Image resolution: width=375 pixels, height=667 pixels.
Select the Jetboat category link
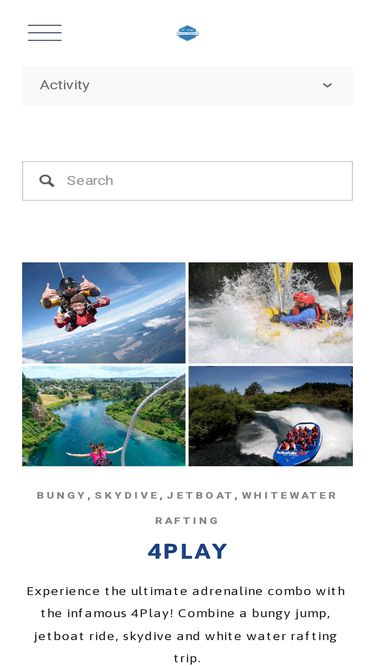200,495
